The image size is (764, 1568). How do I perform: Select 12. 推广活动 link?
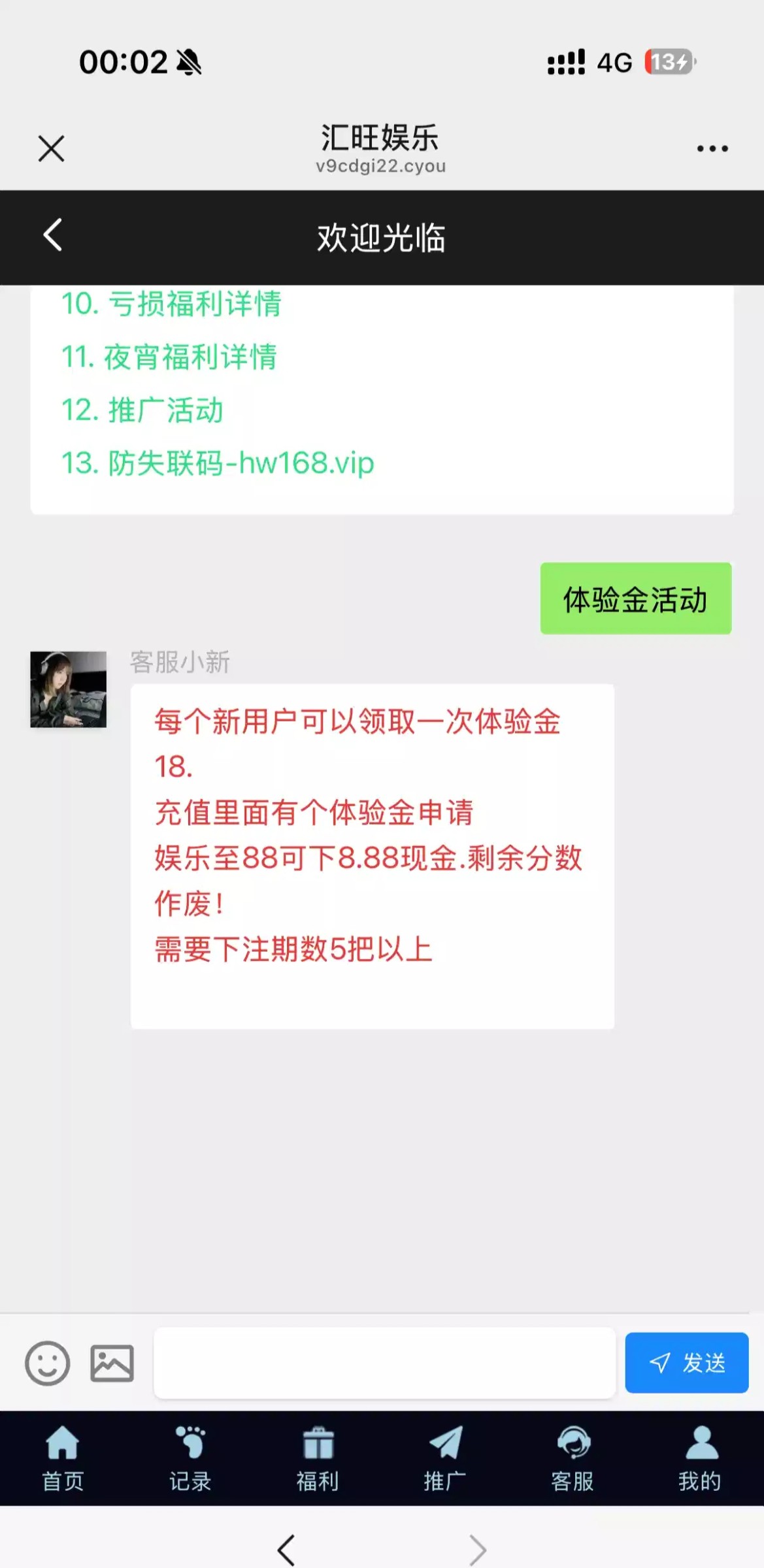[x=142, y=410]
